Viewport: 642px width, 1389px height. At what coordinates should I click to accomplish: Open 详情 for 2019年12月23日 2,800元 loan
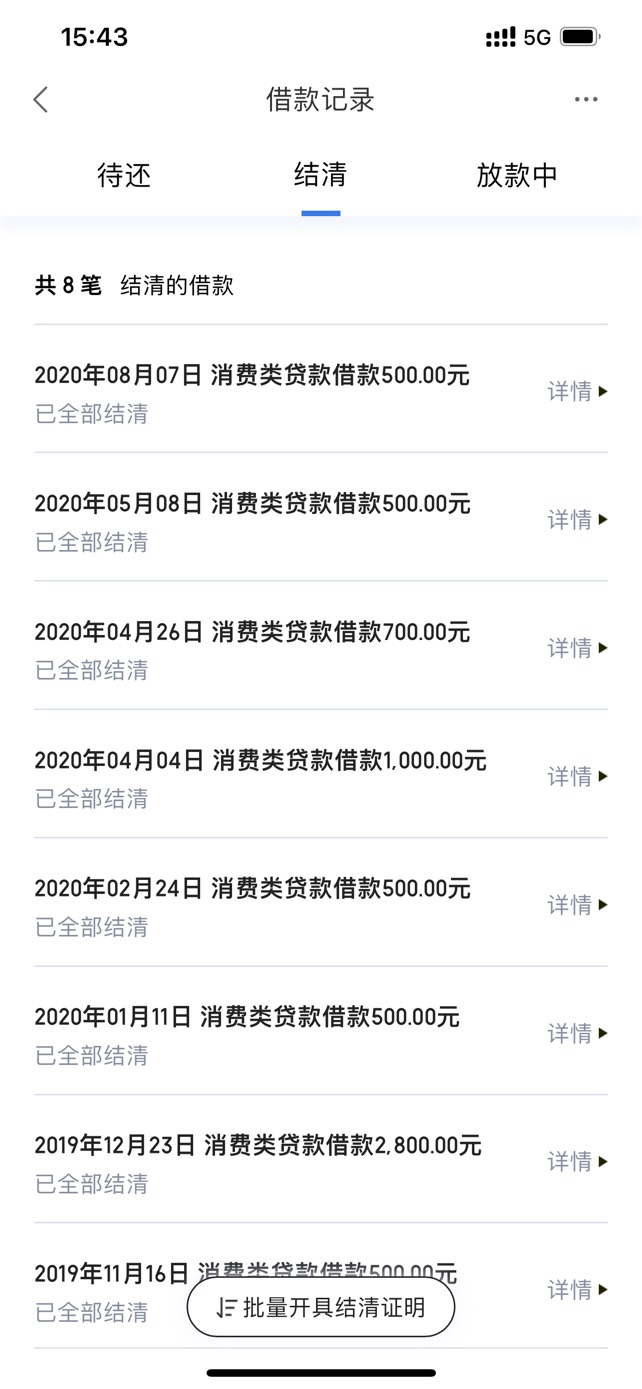pyautogui.click(x=577, y=1161)
